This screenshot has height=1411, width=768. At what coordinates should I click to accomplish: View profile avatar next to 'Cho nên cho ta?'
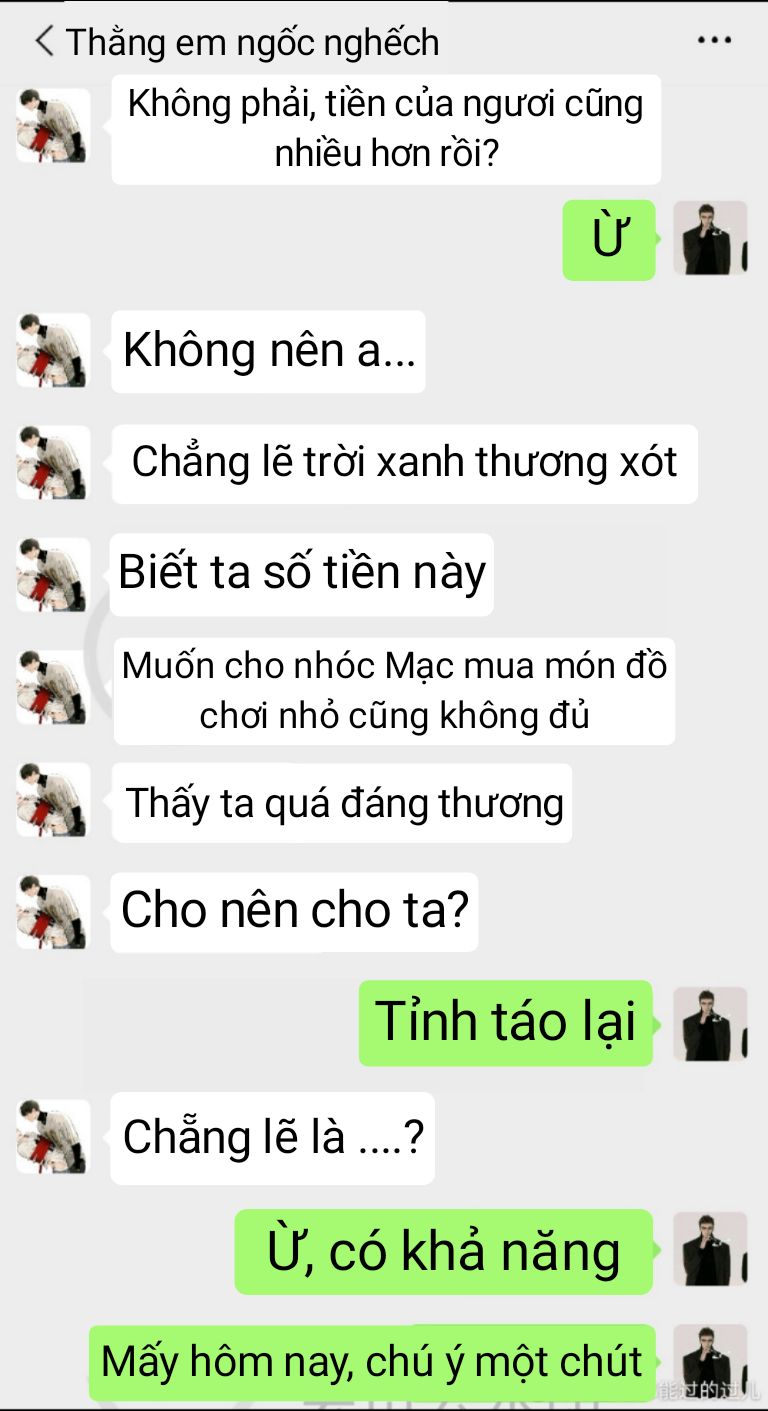coord(53,911)
